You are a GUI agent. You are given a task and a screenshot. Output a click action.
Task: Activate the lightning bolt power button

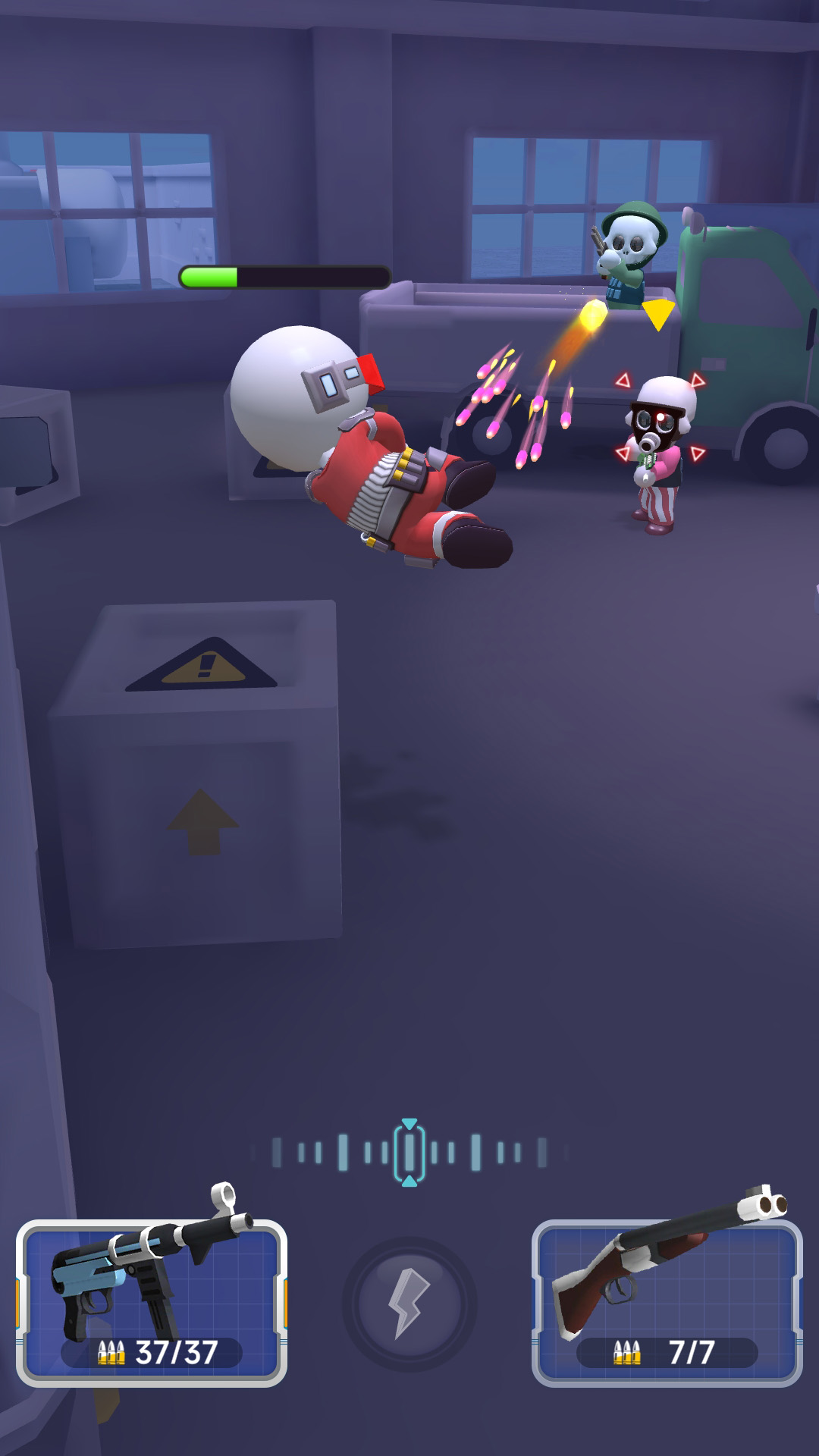409,1303
